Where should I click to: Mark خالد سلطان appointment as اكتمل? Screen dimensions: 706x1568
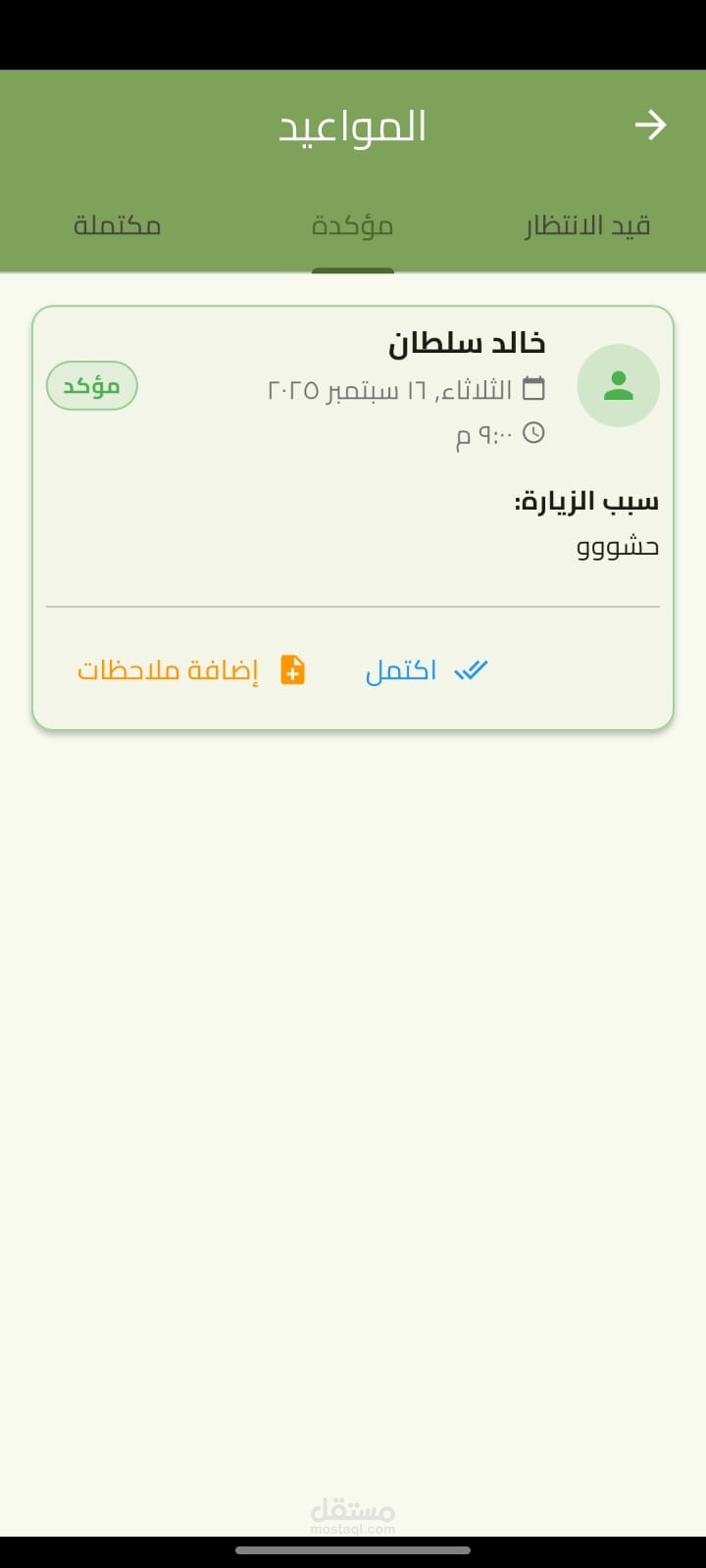[427, 670]
